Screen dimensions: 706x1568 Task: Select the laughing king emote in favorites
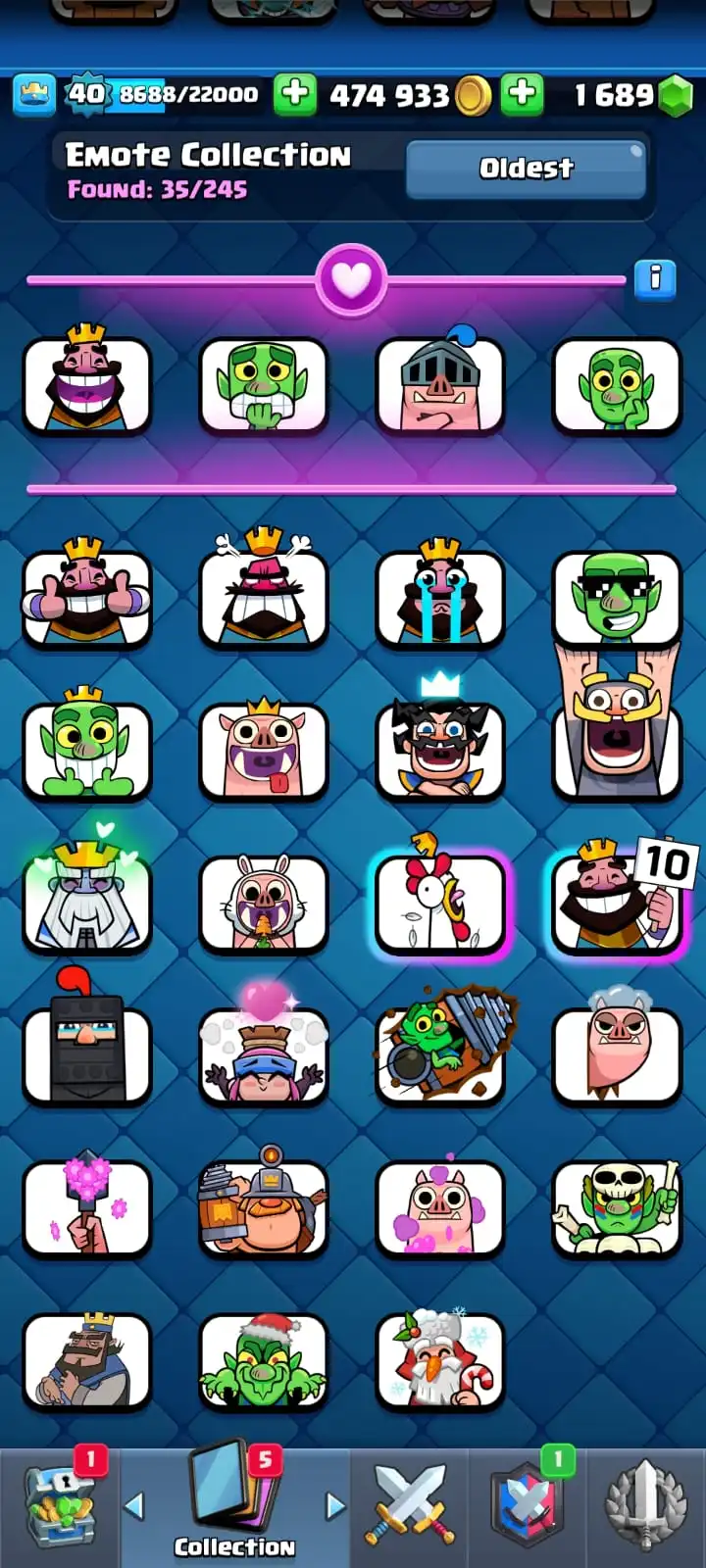click(x=87, y=384)
